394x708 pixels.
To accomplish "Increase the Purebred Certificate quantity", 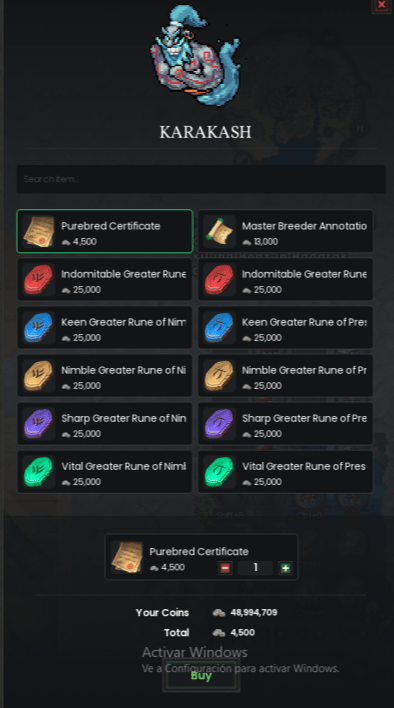I will pos(285,568).
